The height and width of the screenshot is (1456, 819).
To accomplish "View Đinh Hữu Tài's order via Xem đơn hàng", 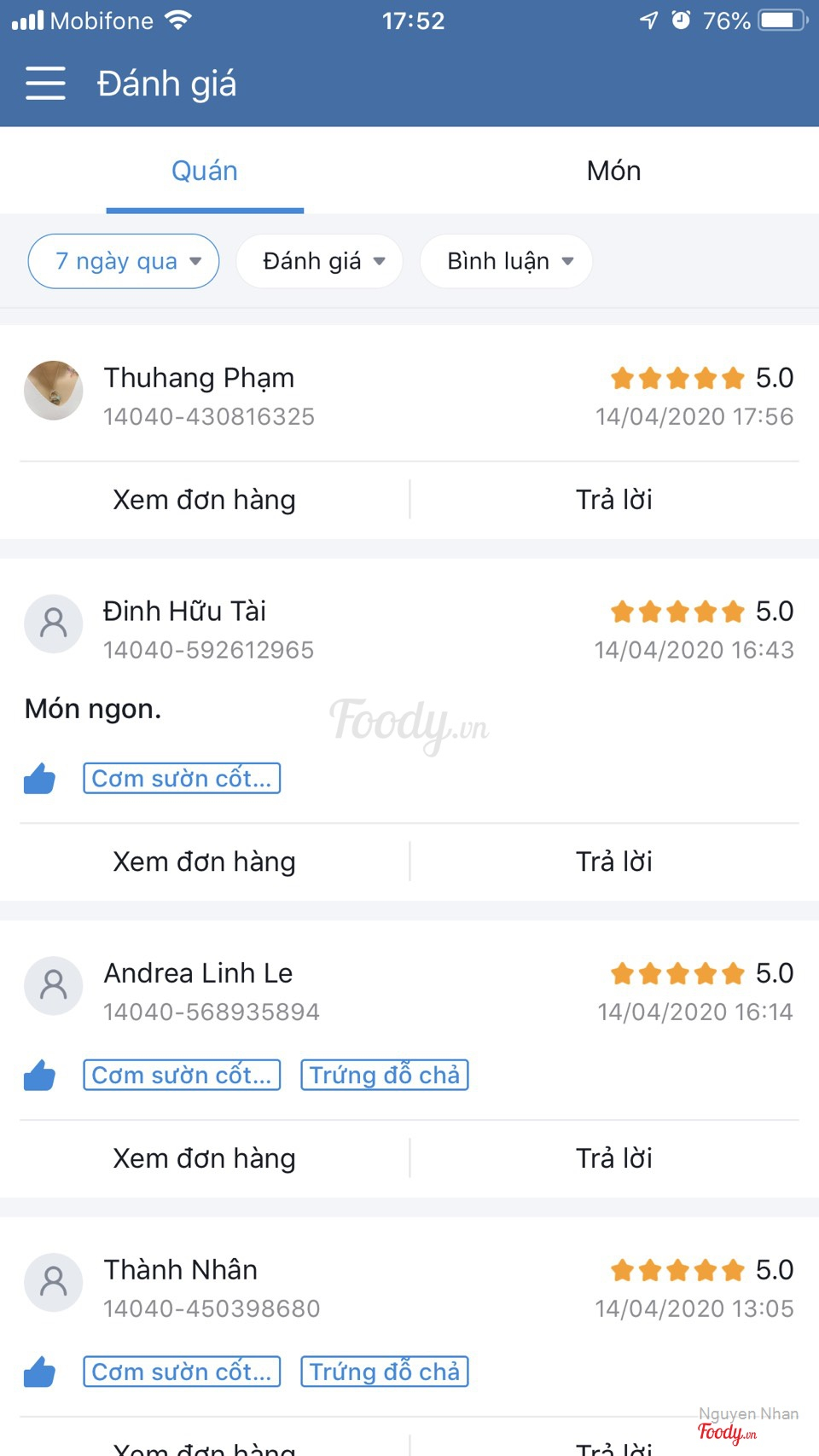I will (x=205, y=861).
